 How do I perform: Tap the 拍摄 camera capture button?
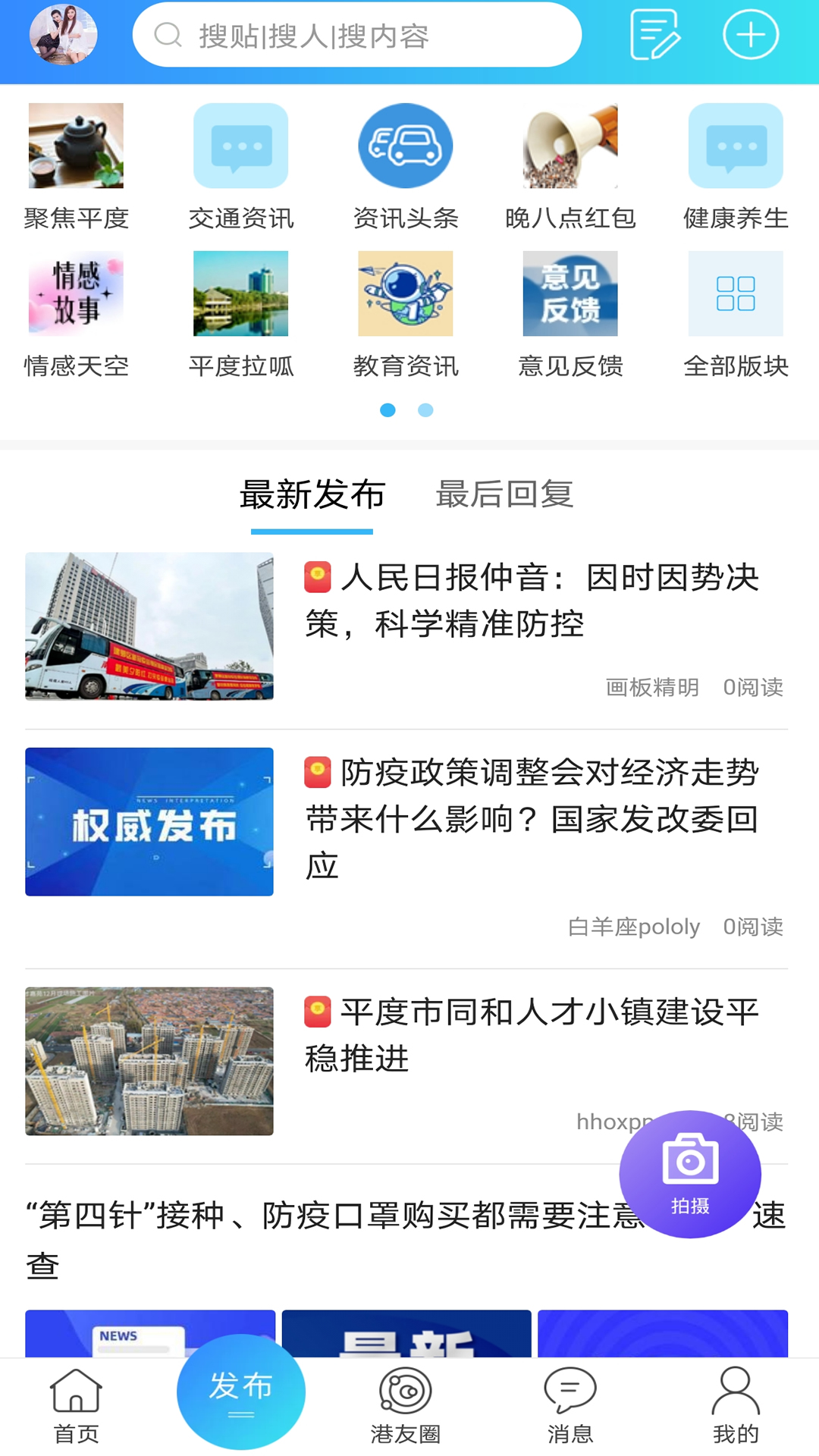(x=689, y=1173)
